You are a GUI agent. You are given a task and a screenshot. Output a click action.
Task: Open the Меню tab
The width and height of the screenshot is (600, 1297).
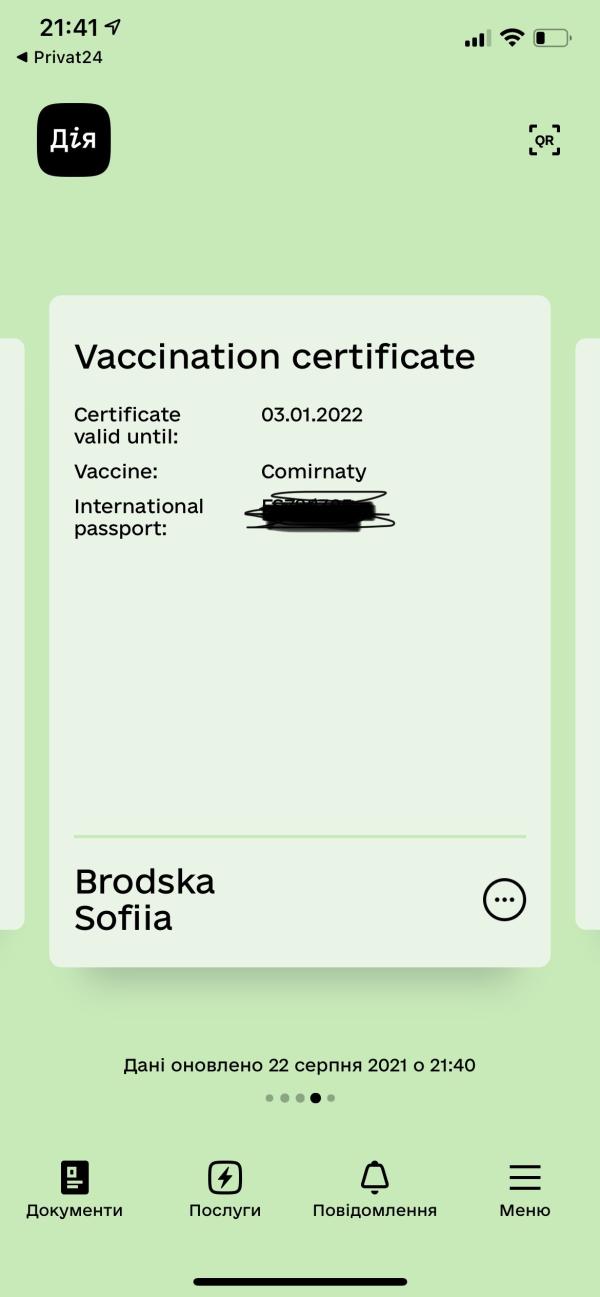[x=525, y=1190]
